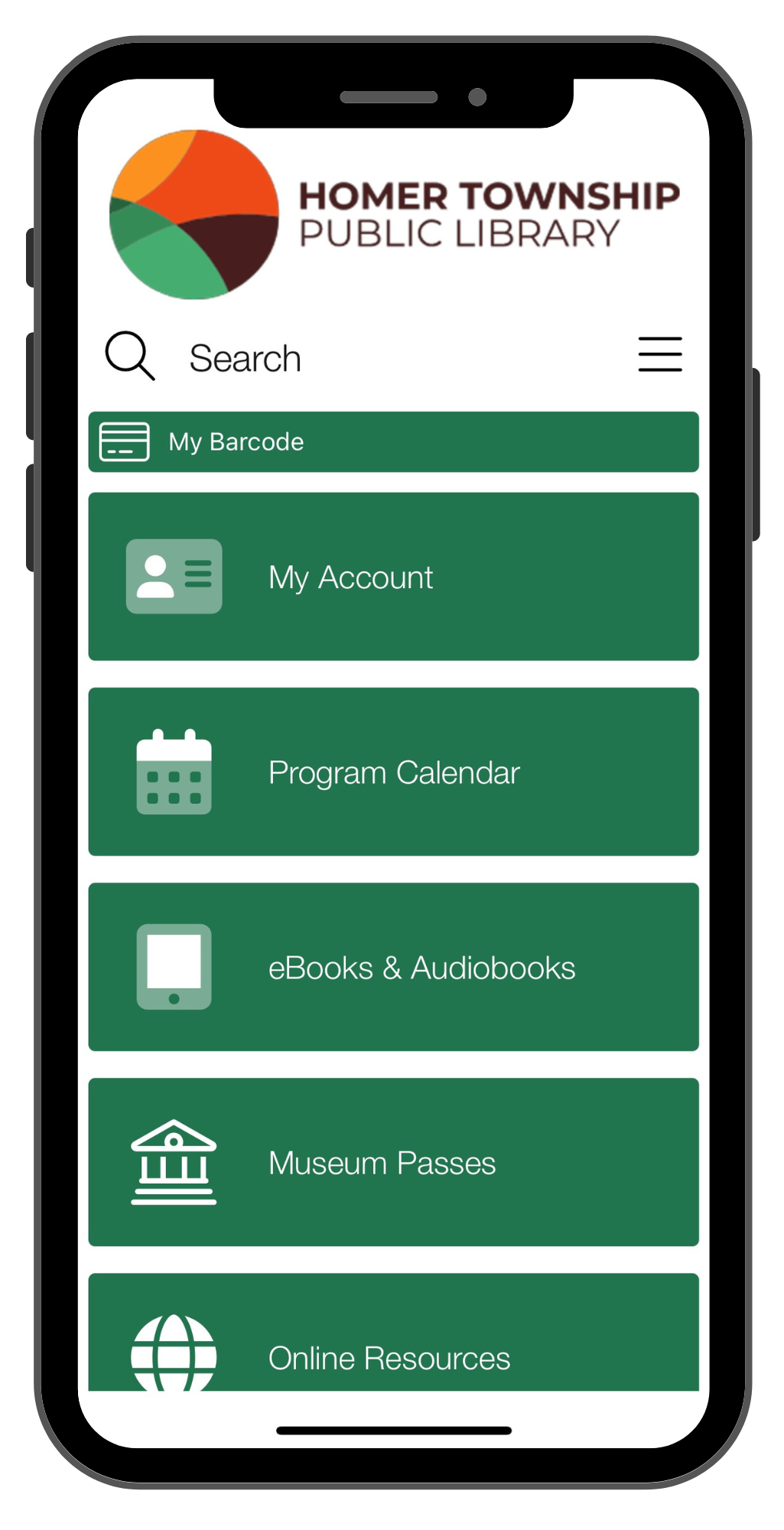Tap the tablet icon for eBooks

click(174, 967)
